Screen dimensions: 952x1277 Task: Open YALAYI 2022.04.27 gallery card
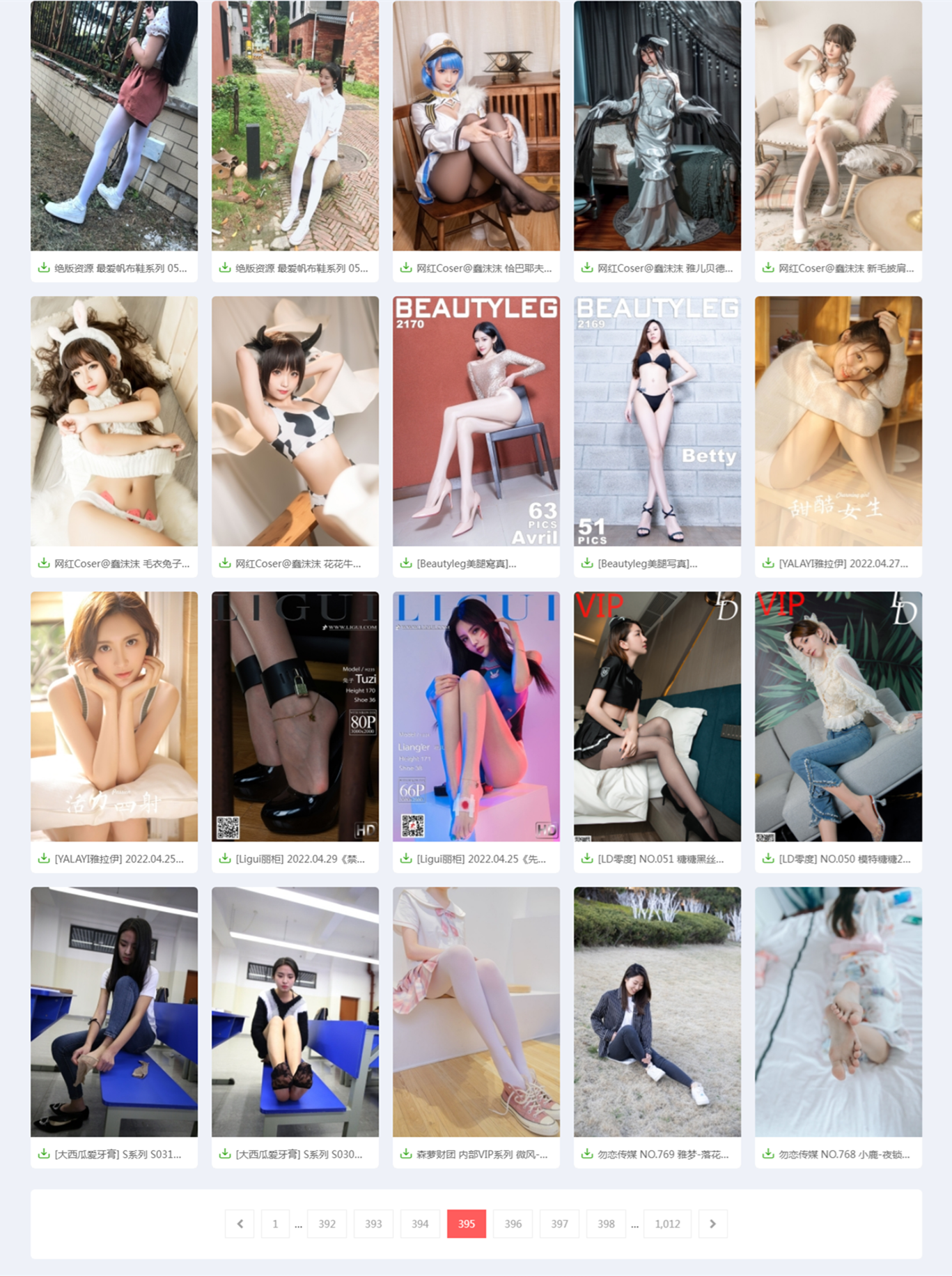coord(838,421)
